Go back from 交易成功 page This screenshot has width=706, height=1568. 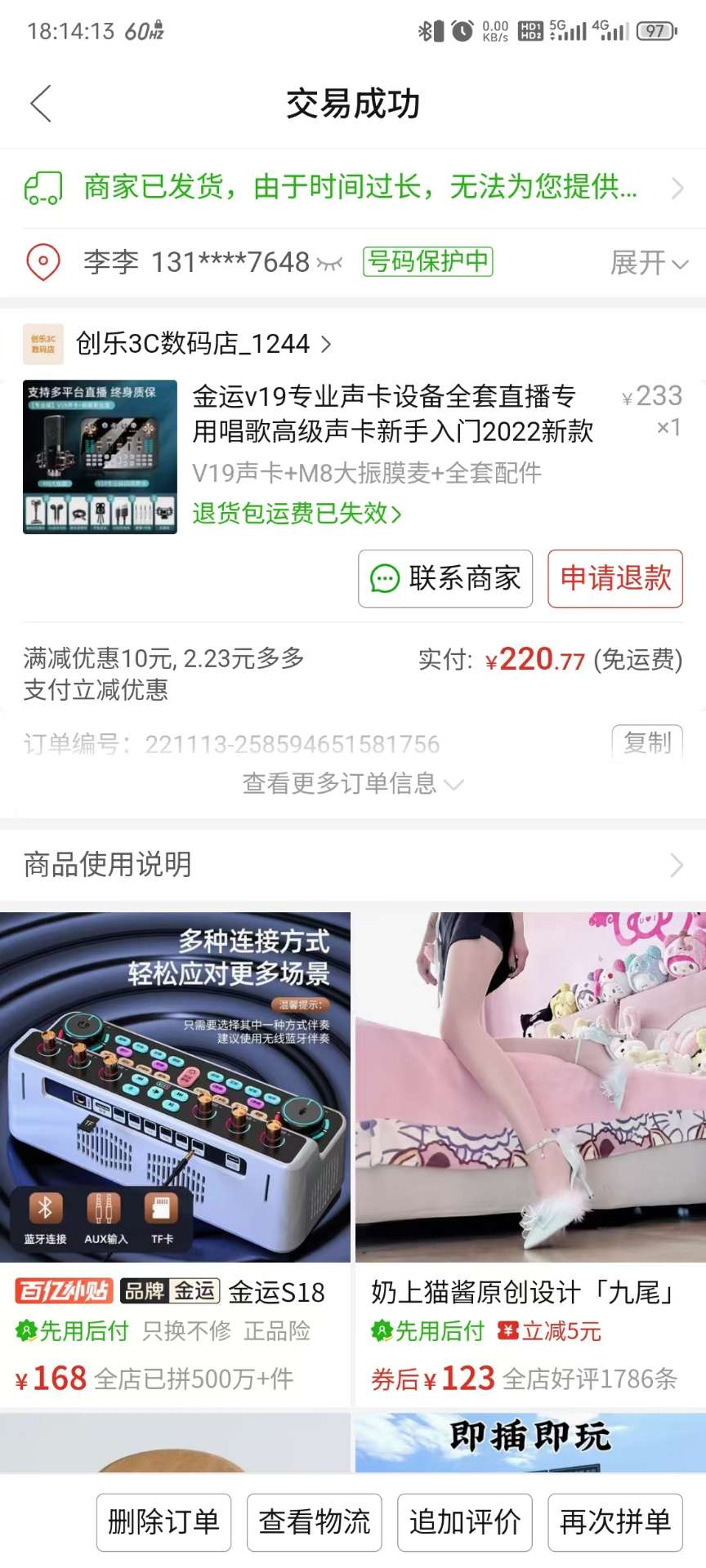(41, 104)
